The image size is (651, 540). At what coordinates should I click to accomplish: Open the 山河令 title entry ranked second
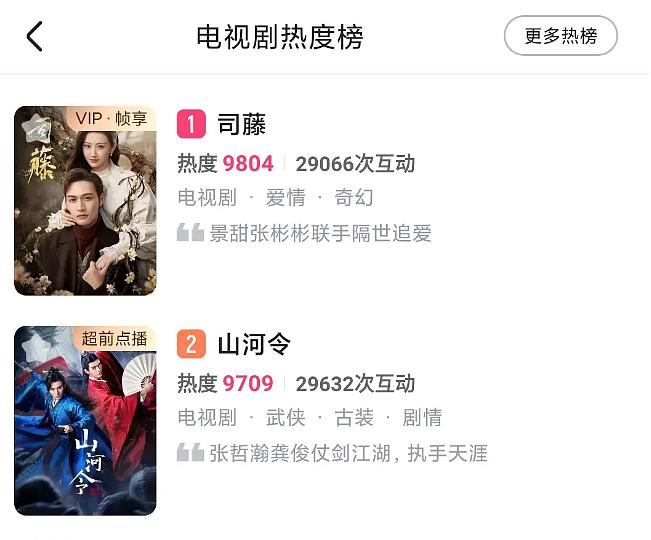pyautogui.click(x=254, y=345)
